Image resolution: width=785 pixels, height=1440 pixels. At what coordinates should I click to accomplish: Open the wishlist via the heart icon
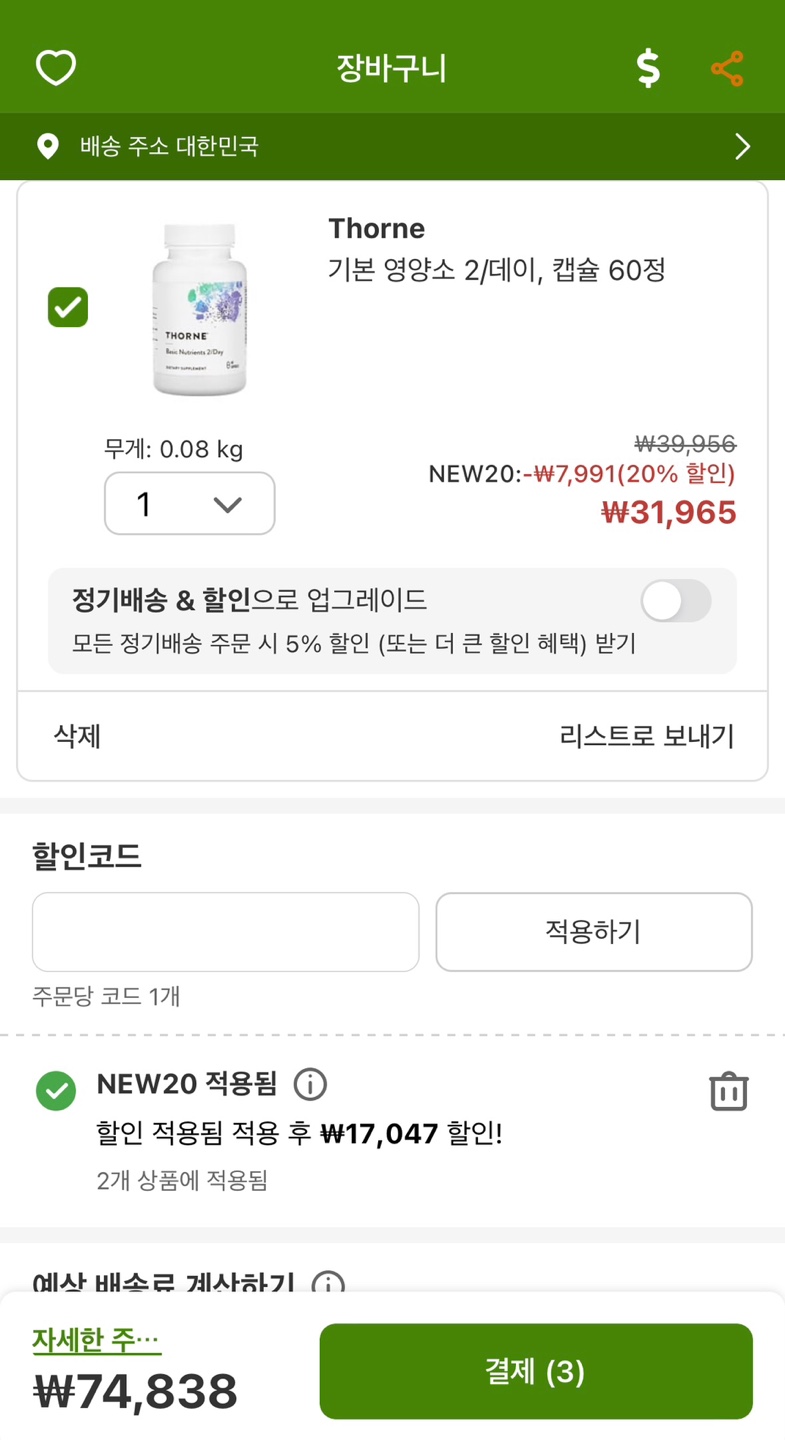click(55, 67)
